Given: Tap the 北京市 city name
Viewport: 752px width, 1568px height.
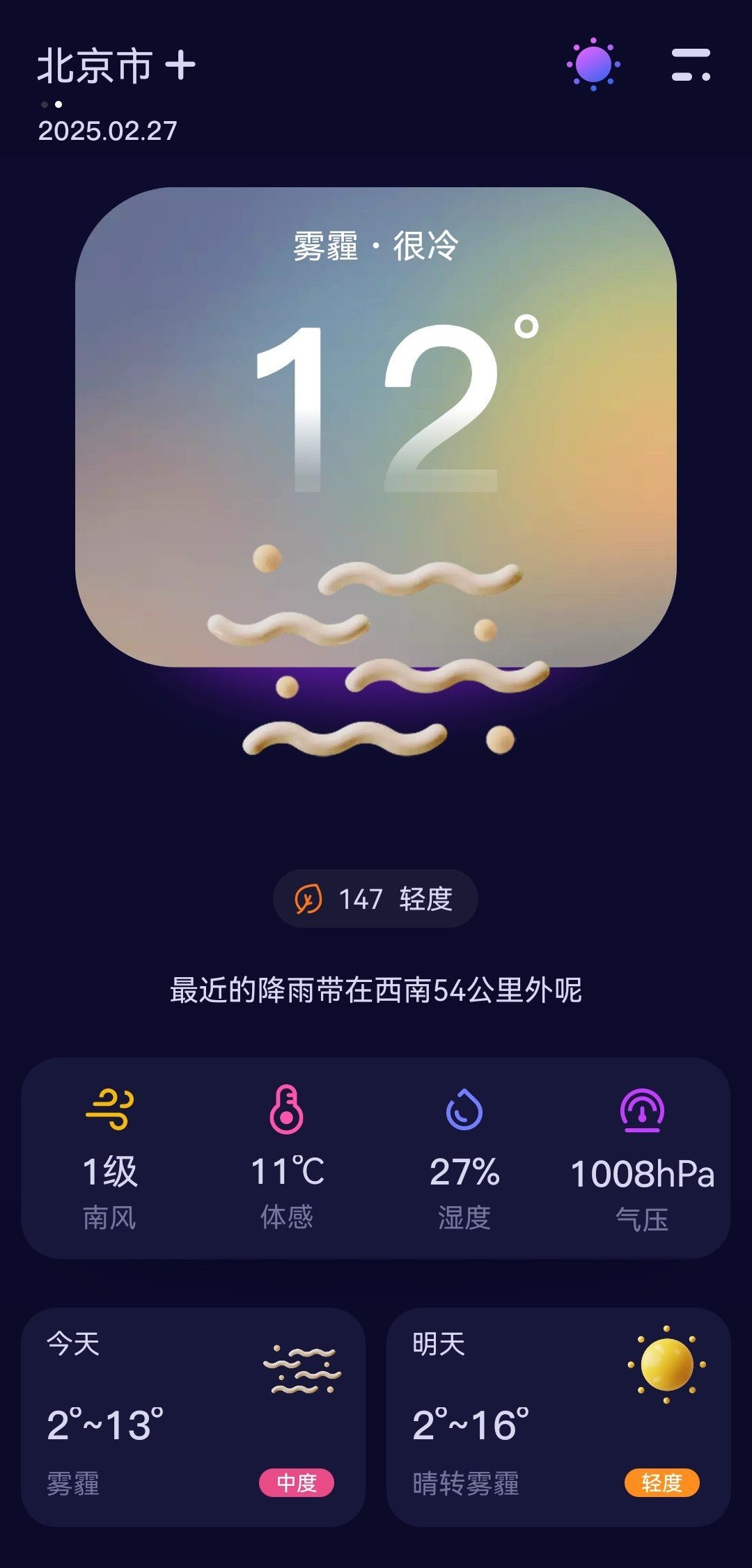Looking at the screenshot, I should point(95,67).
